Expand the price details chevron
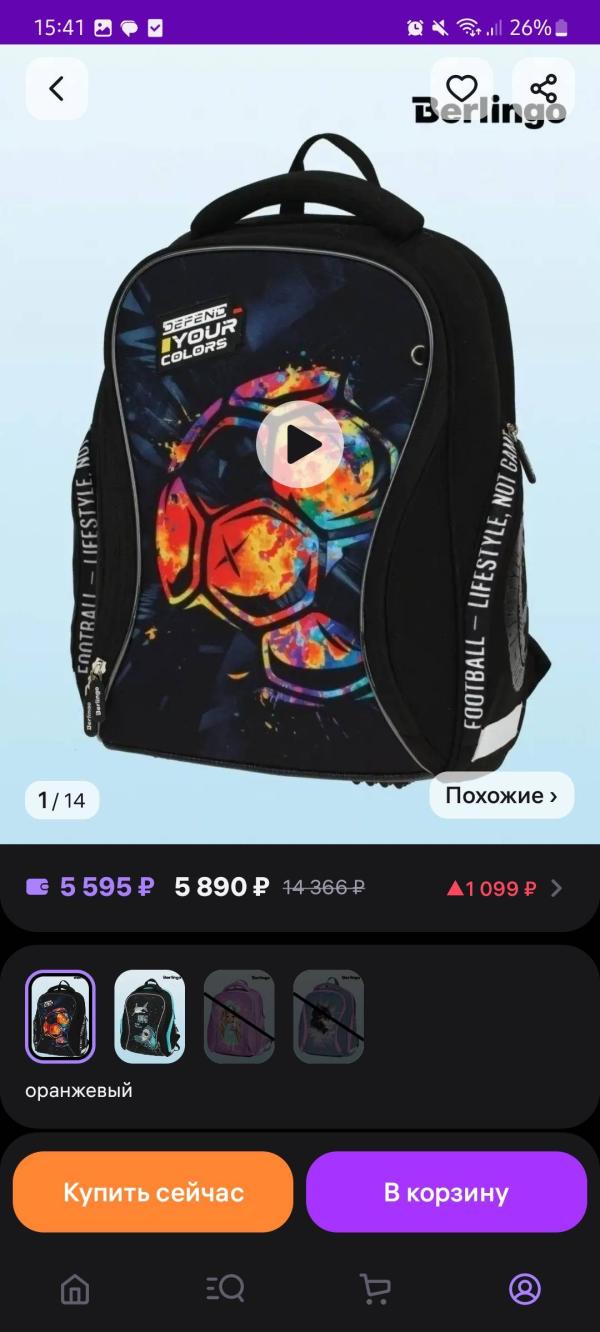The height and width of the screenshot is (1332, 600). pyautogui.click(x=557, y=888)
